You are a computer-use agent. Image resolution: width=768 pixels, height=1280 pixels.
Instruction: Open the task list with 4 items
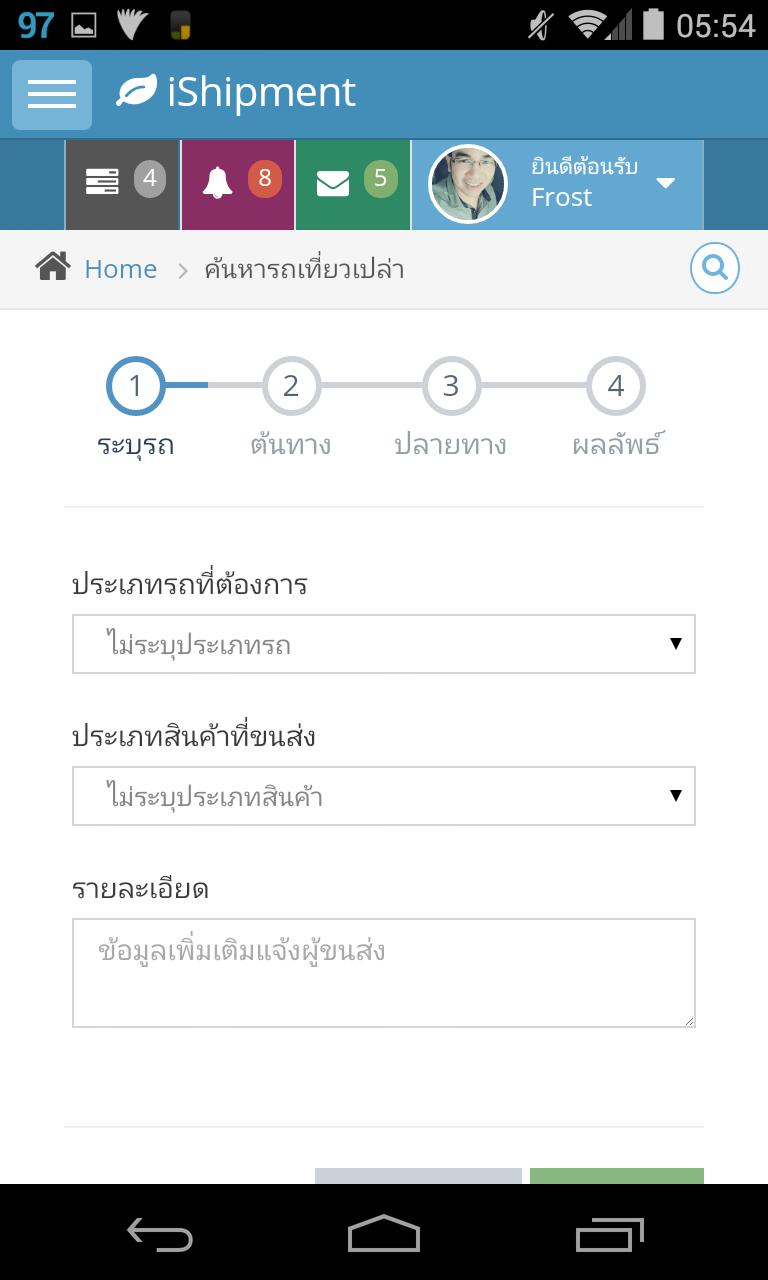click(123, 184)
